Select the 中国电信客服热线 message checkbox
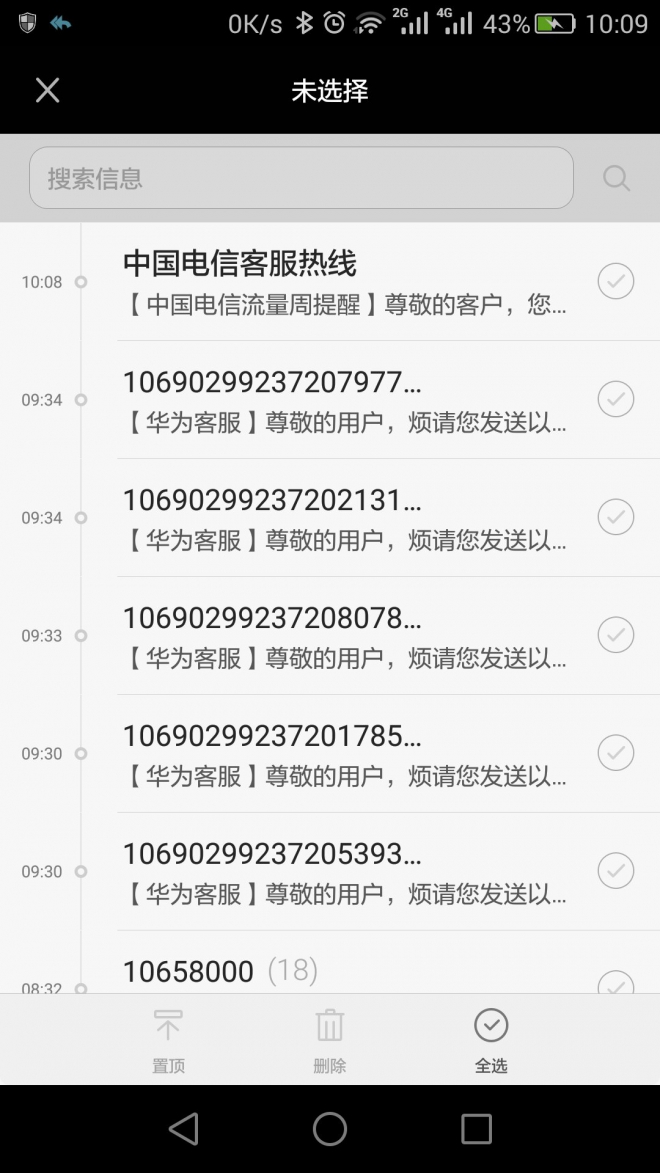The width and height of the screenshot is (660, 1173). tap(615, 282)
